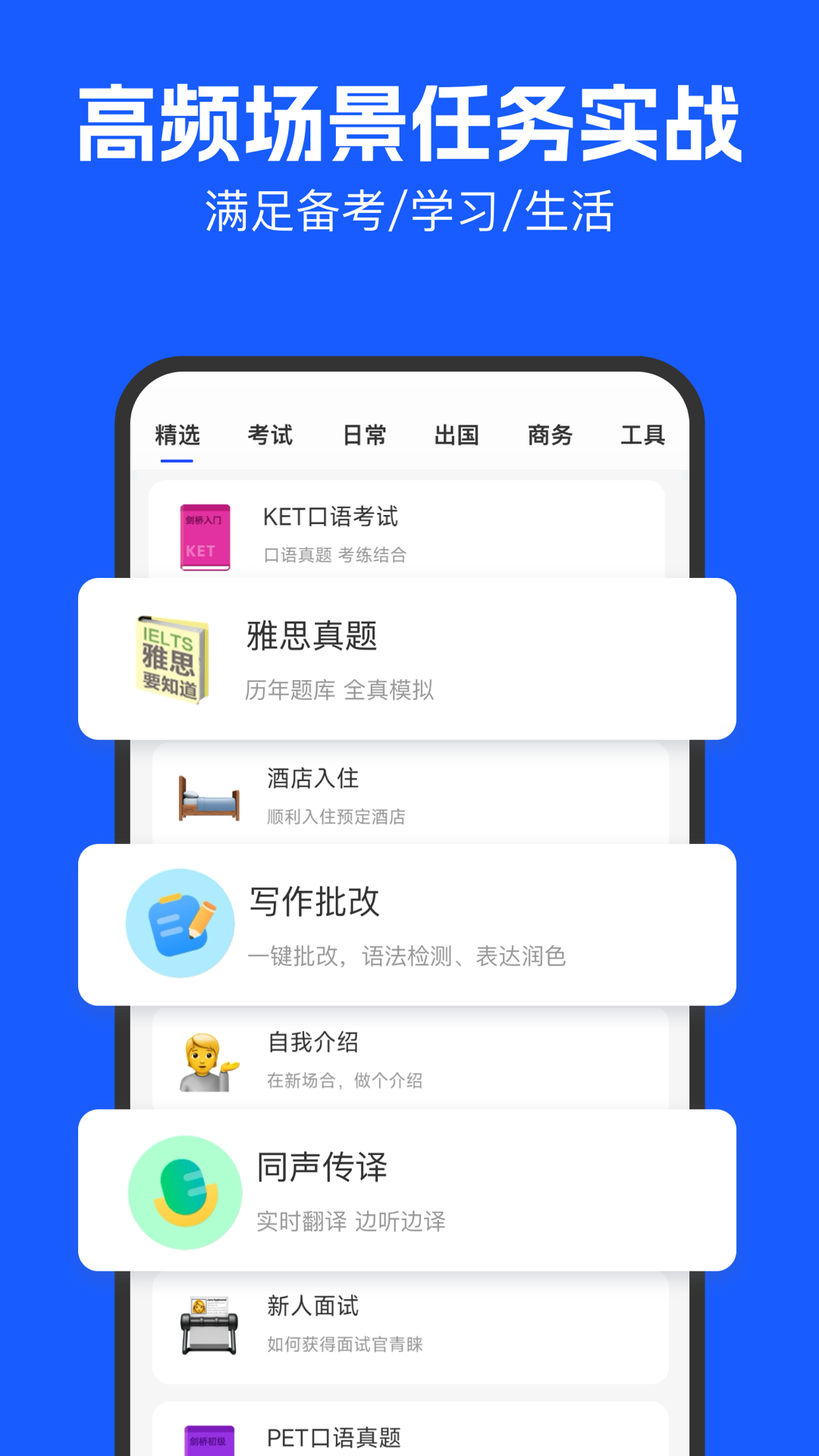This screenshot has height=1456, width=819.
Task: Click the bed icon for 酒店入住
Action: pyautogui.click(x=206, y=796)
